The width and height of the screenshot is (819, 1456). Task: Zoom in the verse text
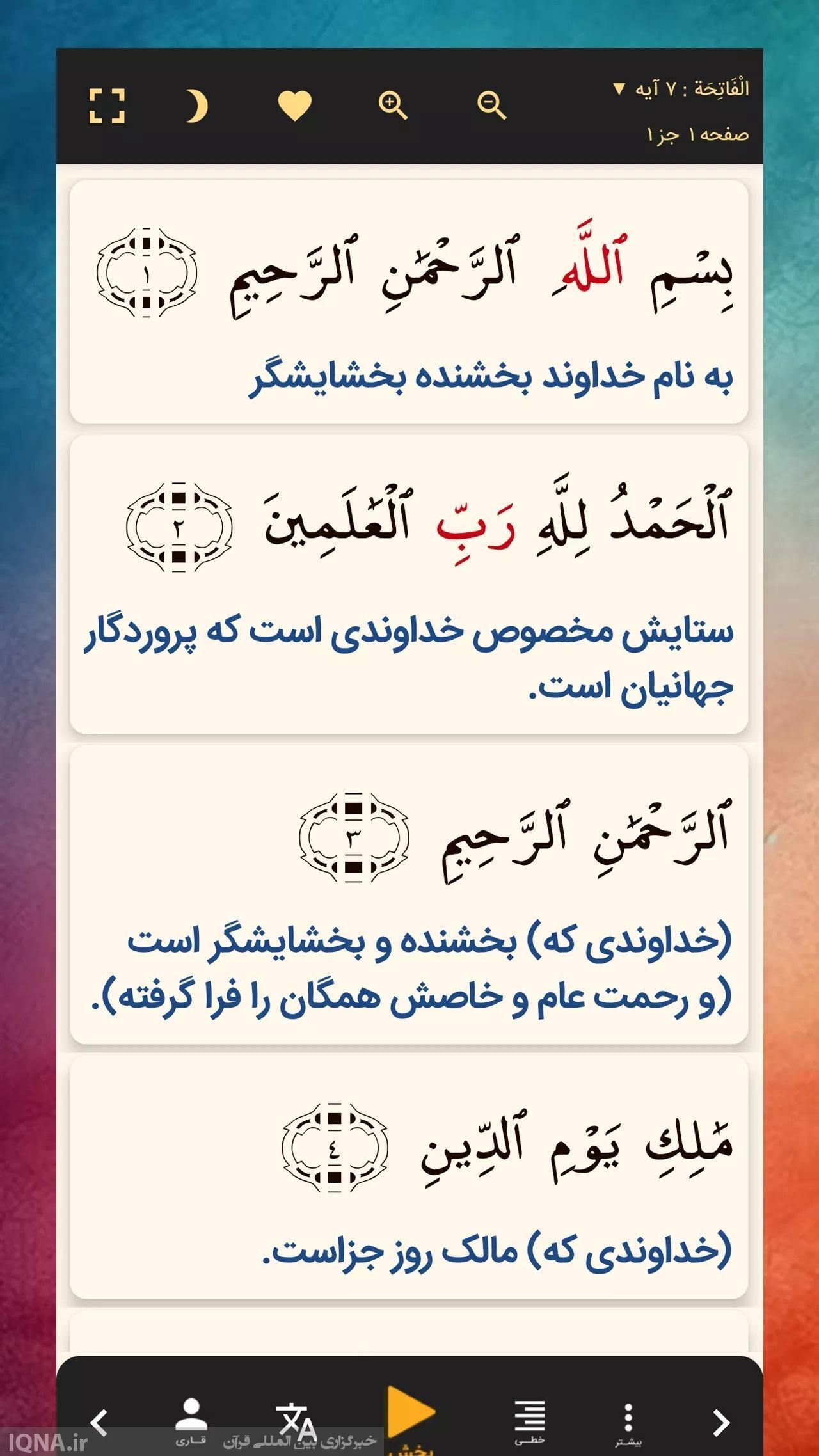point(392,105)
